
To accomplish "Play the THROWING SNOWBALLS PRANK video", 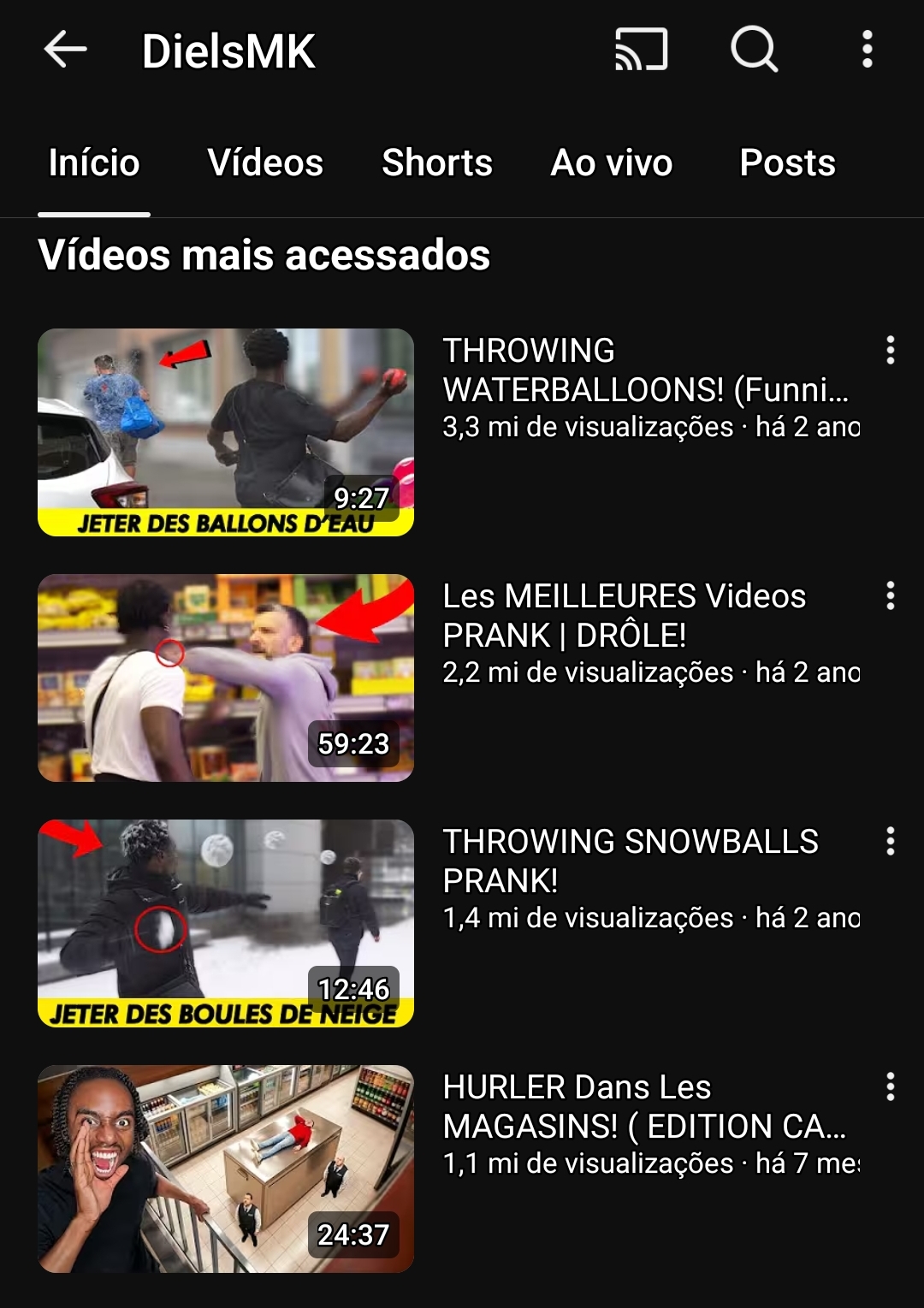I will click(226, 923).
